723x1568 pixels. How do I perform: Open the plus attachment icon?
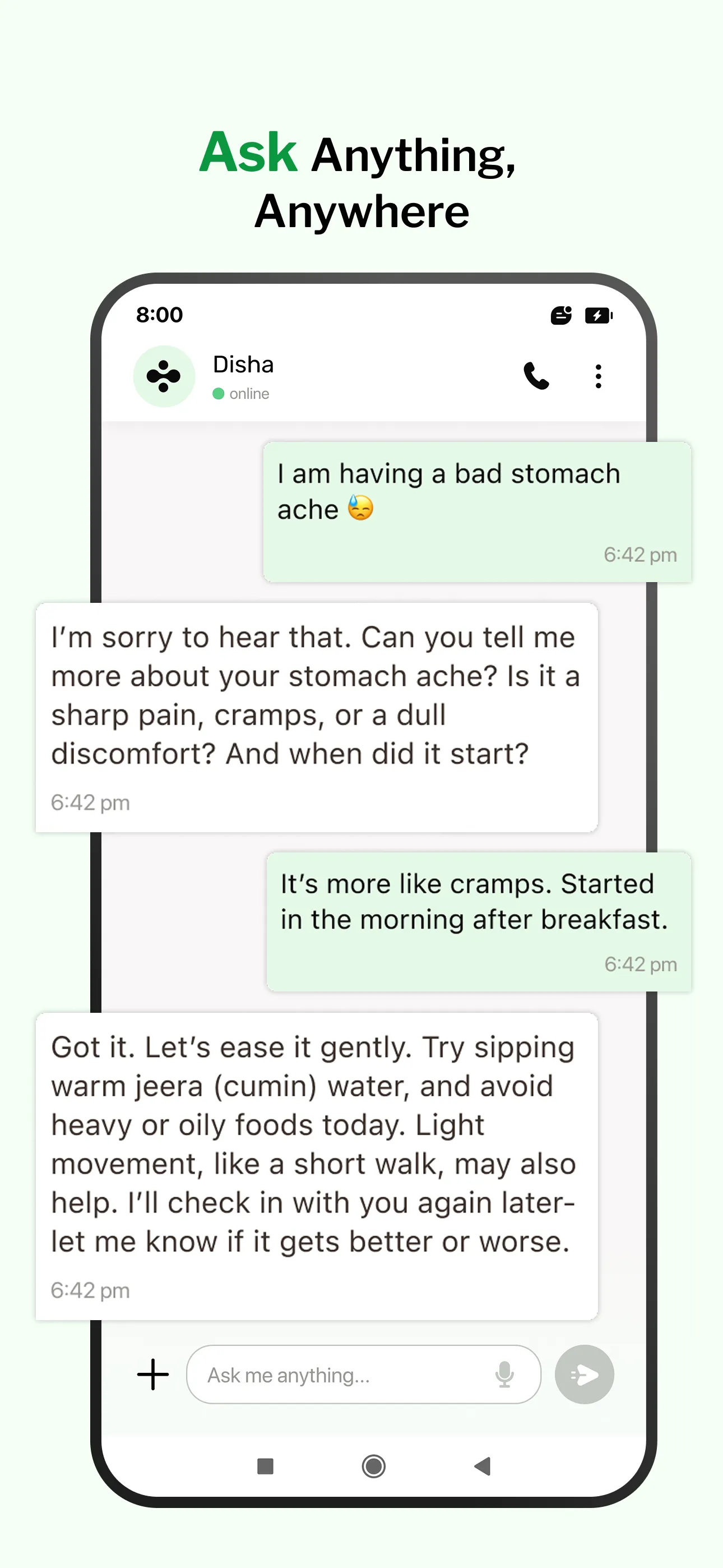(x=152, y=1375)
